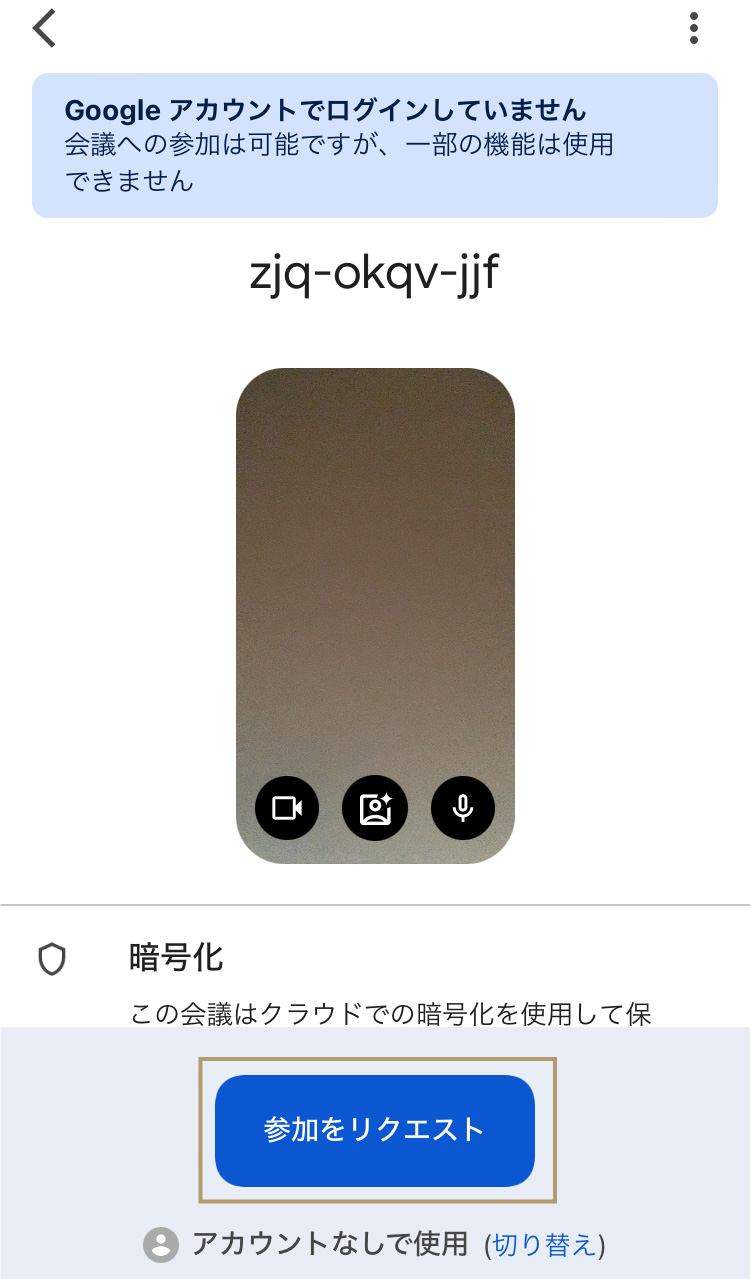The height and width of the screenshot is (1279, 751).
Task: Turn off the camera in the preview
Action: tap(287, 808)
